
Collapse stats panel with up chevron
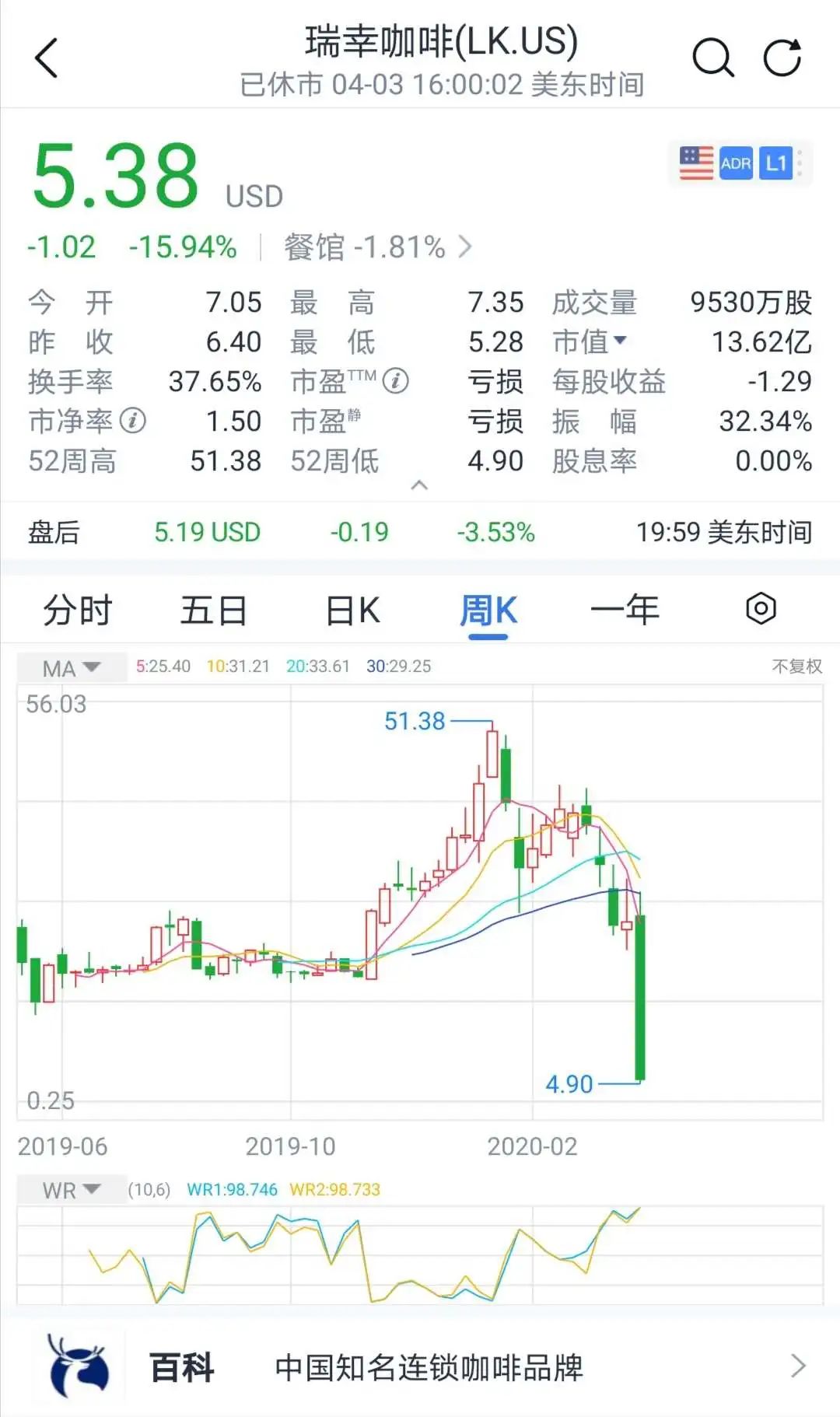[x=420, y=486]
